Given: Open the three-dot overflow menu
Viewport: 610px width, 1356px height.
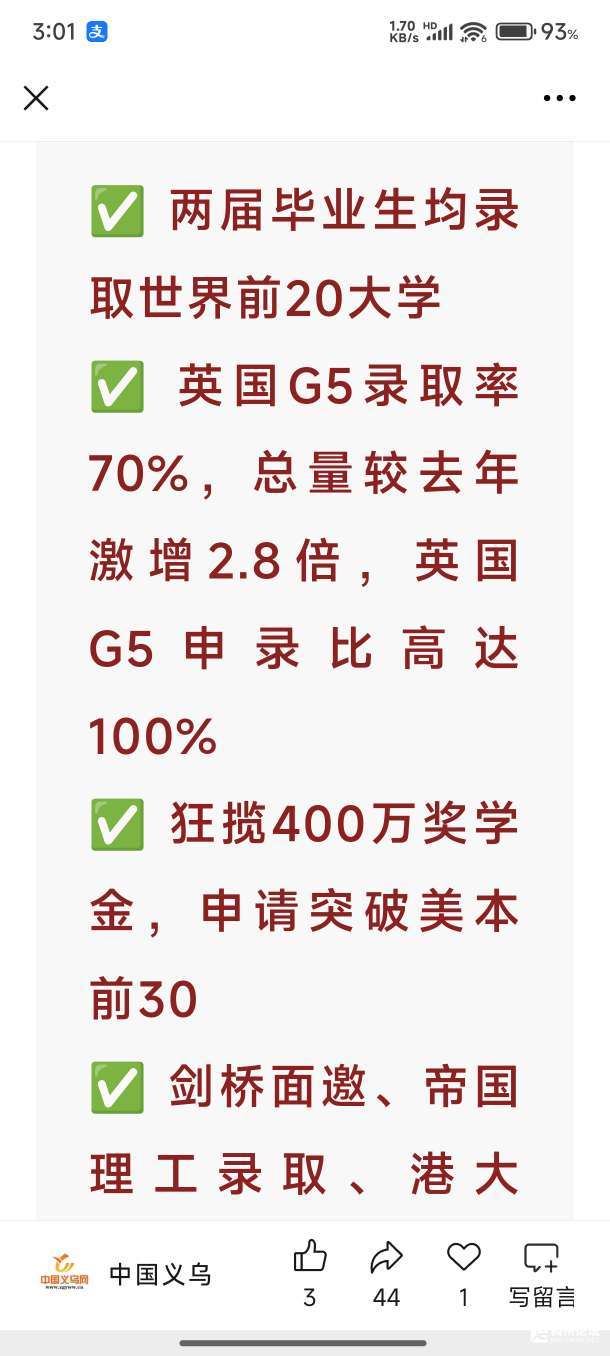Looking at the screenshot, I should pos(560,98).
